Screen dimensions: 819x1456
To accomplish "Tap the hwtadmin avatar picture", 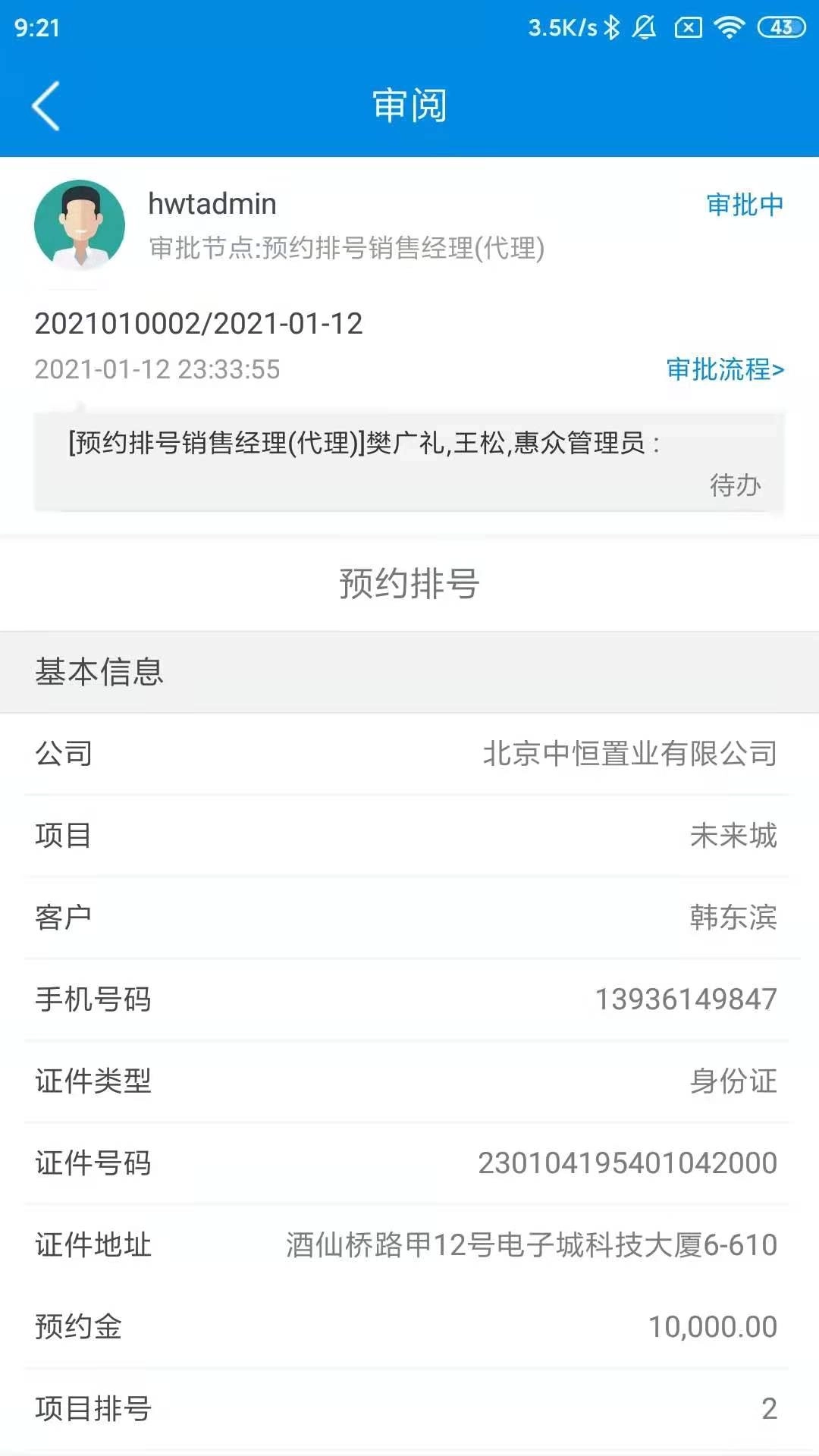I will [79, 225].
